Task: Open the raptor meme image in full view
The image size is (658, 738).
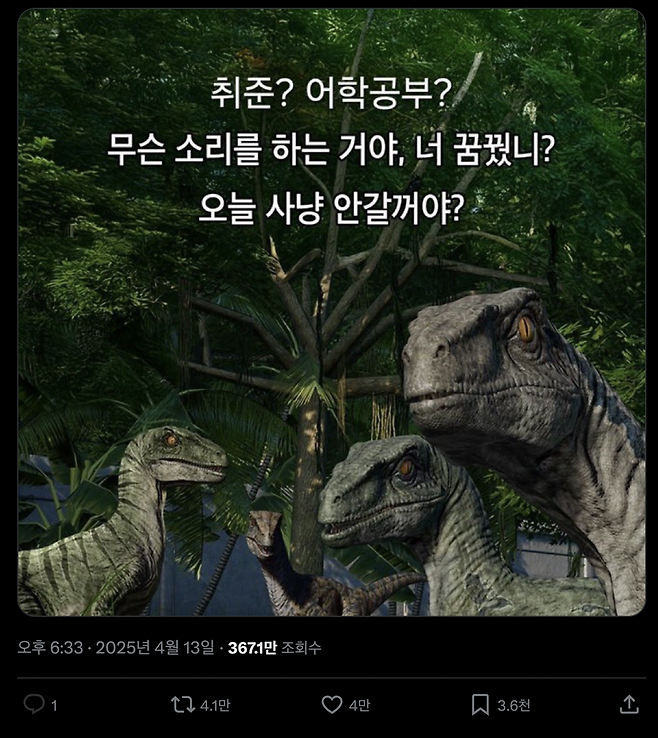Action: pyautogui.click(x=330, y=312)
